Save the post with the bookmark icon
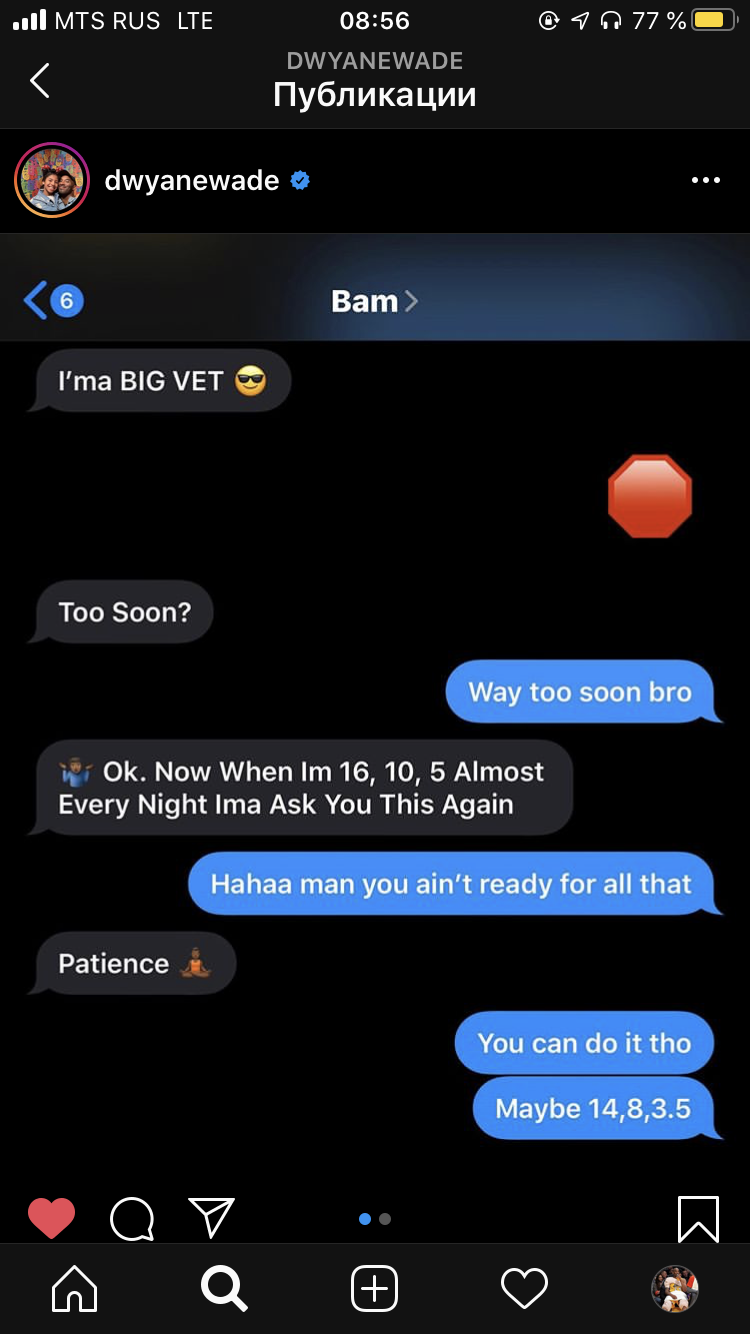The width and height of the screenshot is (750, 1334). click(x=698, y=1218)
